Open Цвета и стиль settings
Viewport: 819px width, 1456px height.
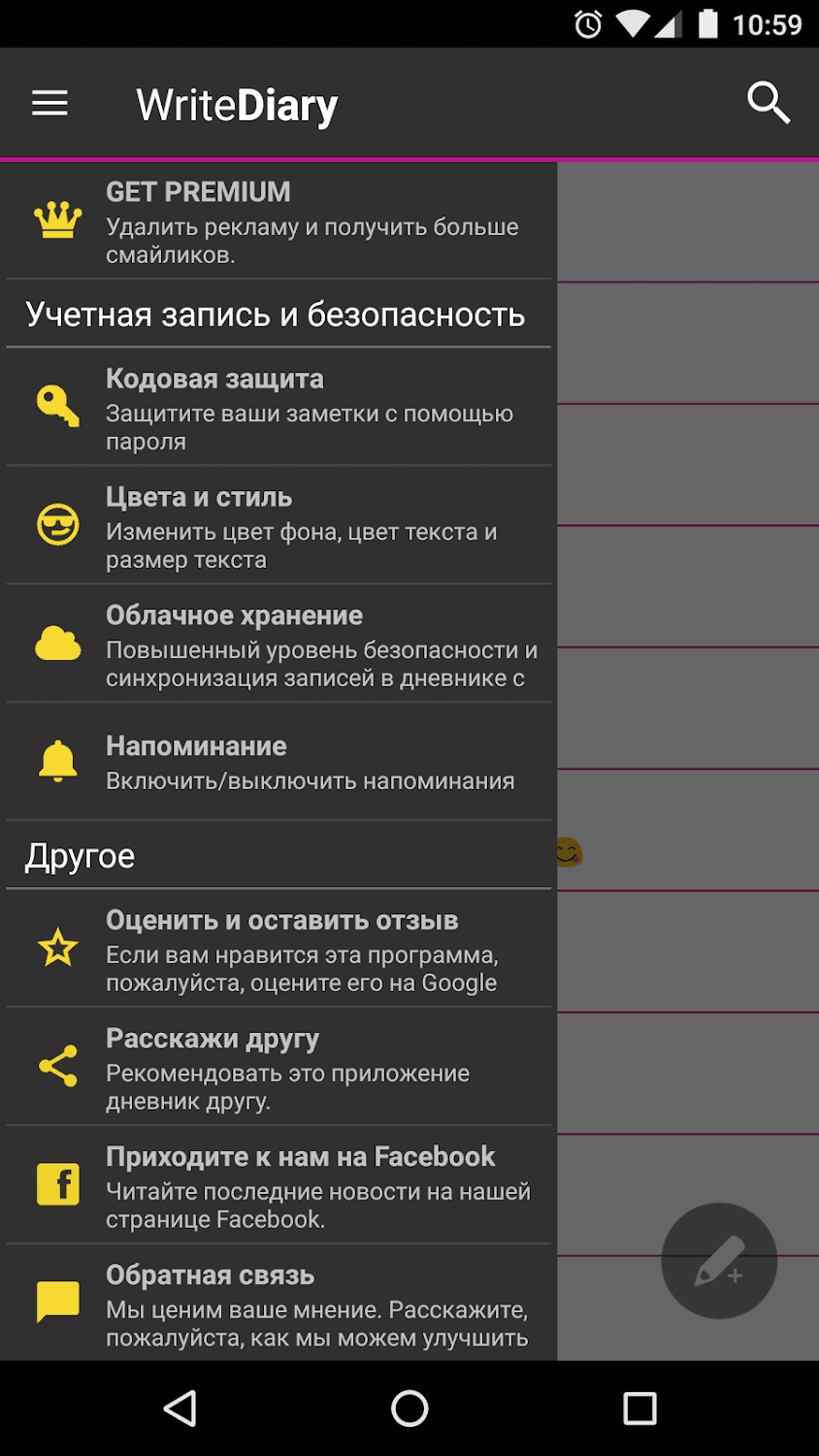(x=278, y=525)
